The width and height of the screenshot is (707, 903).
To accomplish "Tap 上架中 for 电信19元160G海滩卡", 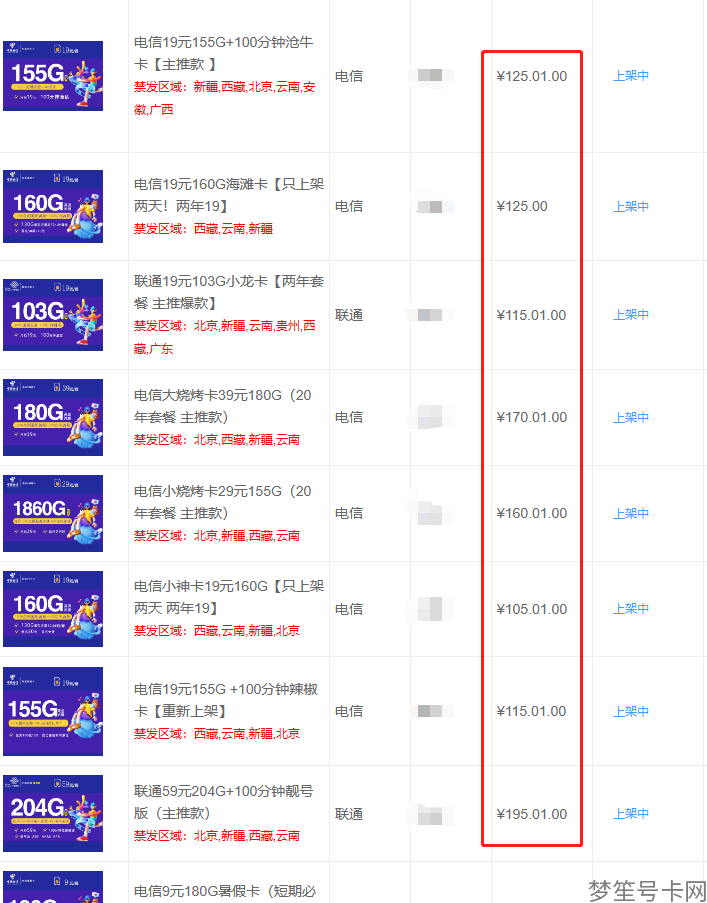I will pos(631,206).
